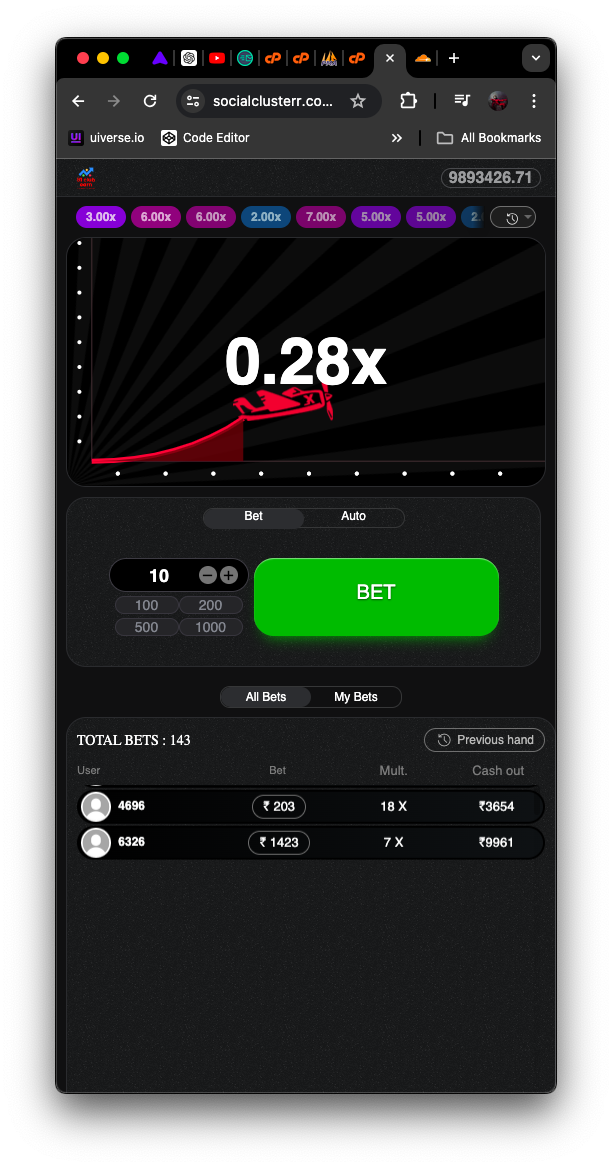Screen dimensions: 612x1167
Task: Set bet amount to 100
Action: [147, 605]
